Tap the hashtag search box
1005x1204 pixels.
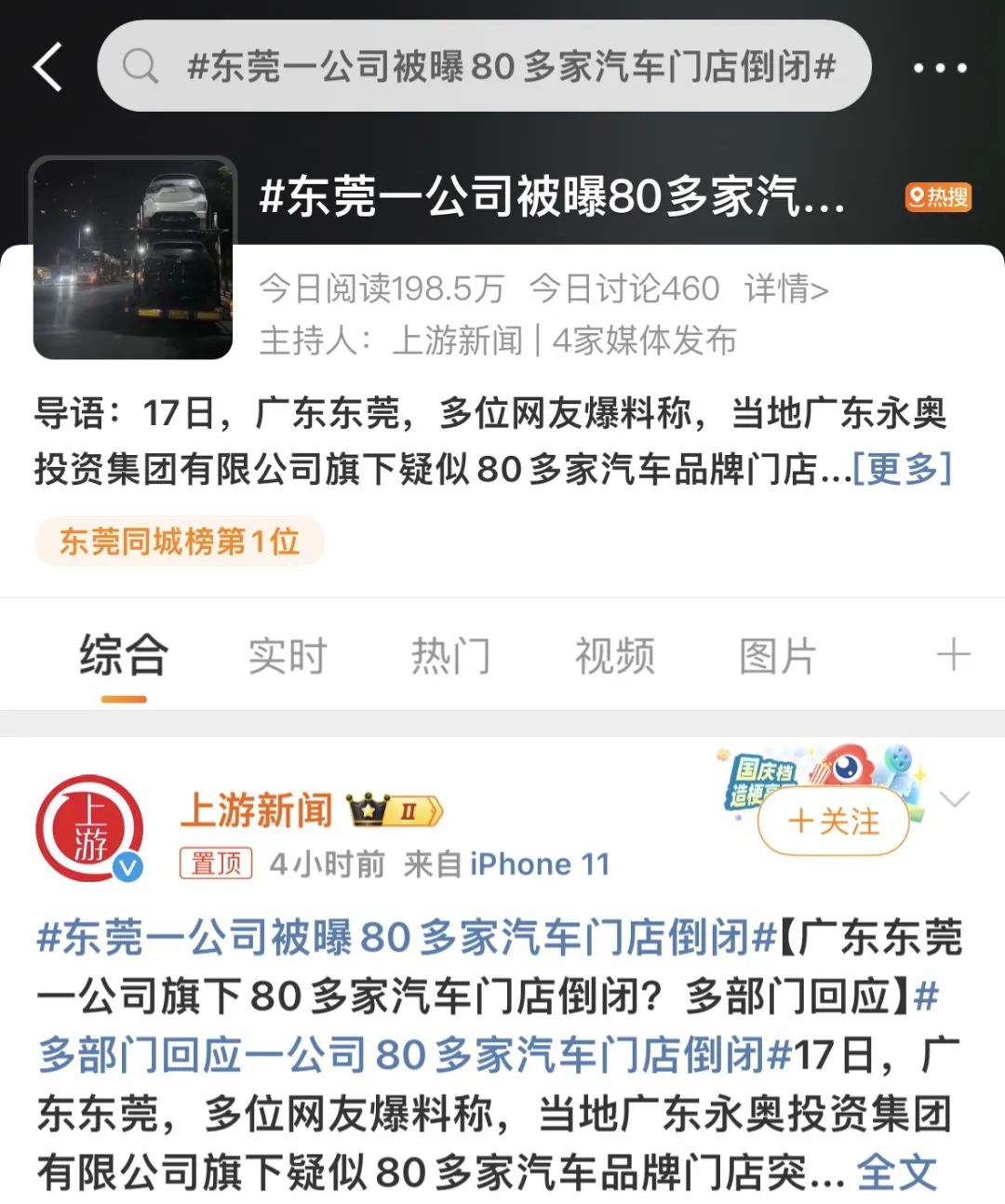[x=484, y=67]
